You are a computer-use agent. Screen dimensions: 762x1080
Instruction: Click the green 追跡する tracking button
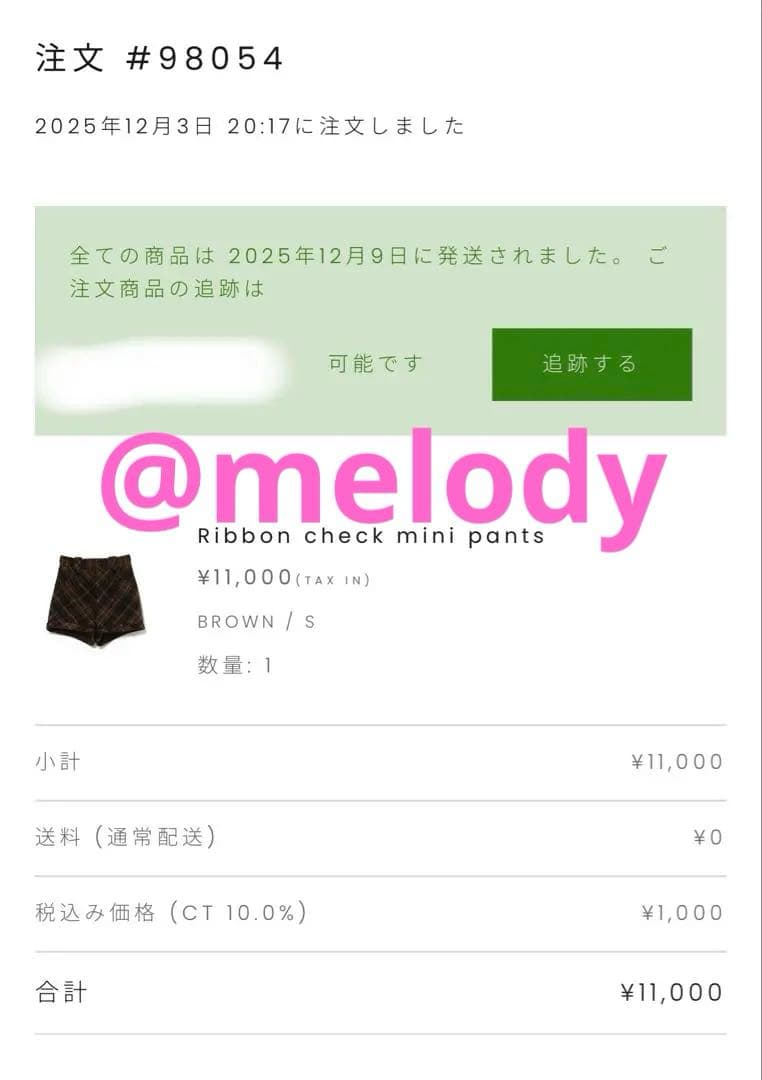(590, 364)
